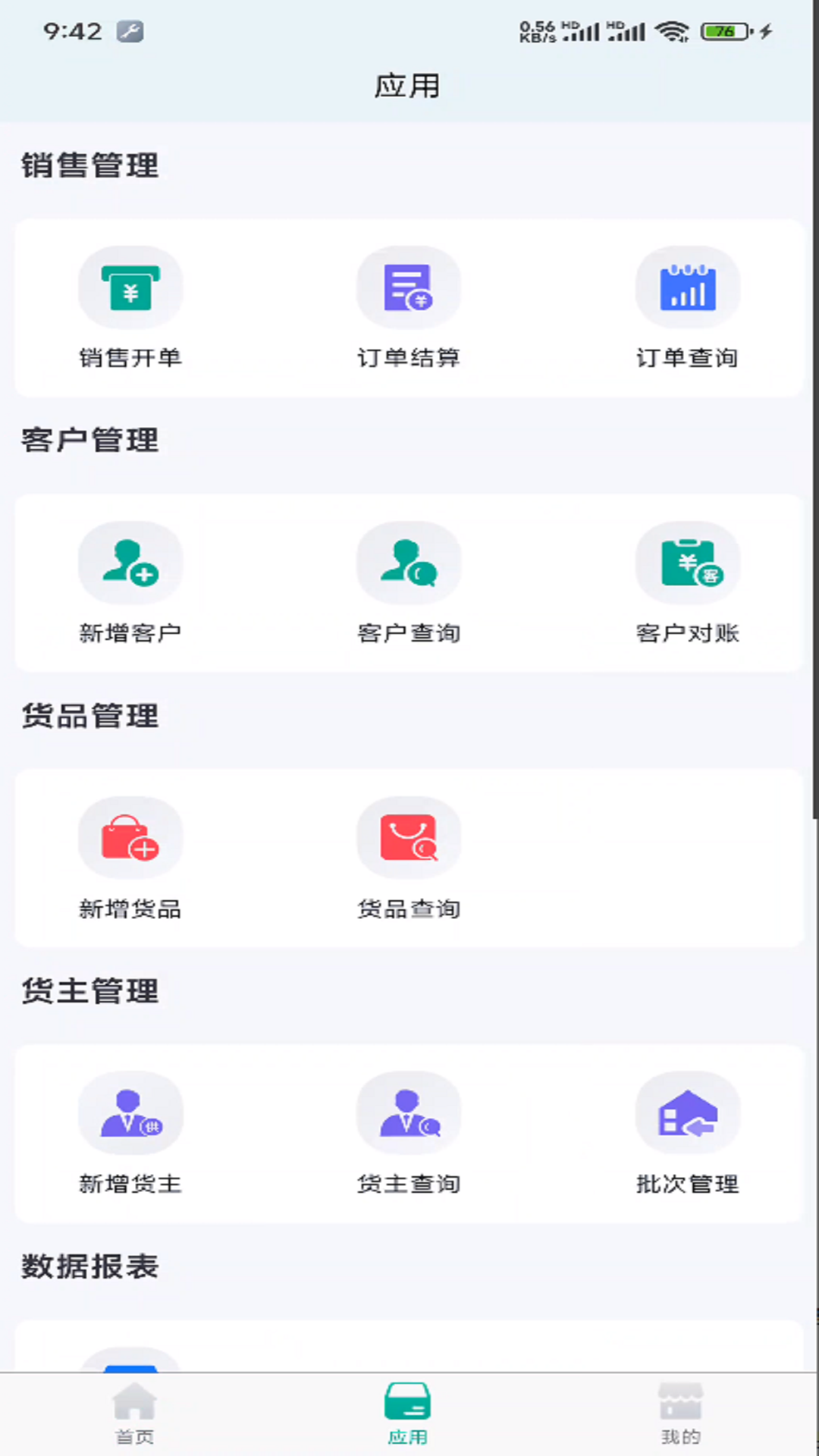Viewport: 819px width, 1456px height.
Task: Select the 新增货主 add shipper icon
Action: click(130, 1112)
